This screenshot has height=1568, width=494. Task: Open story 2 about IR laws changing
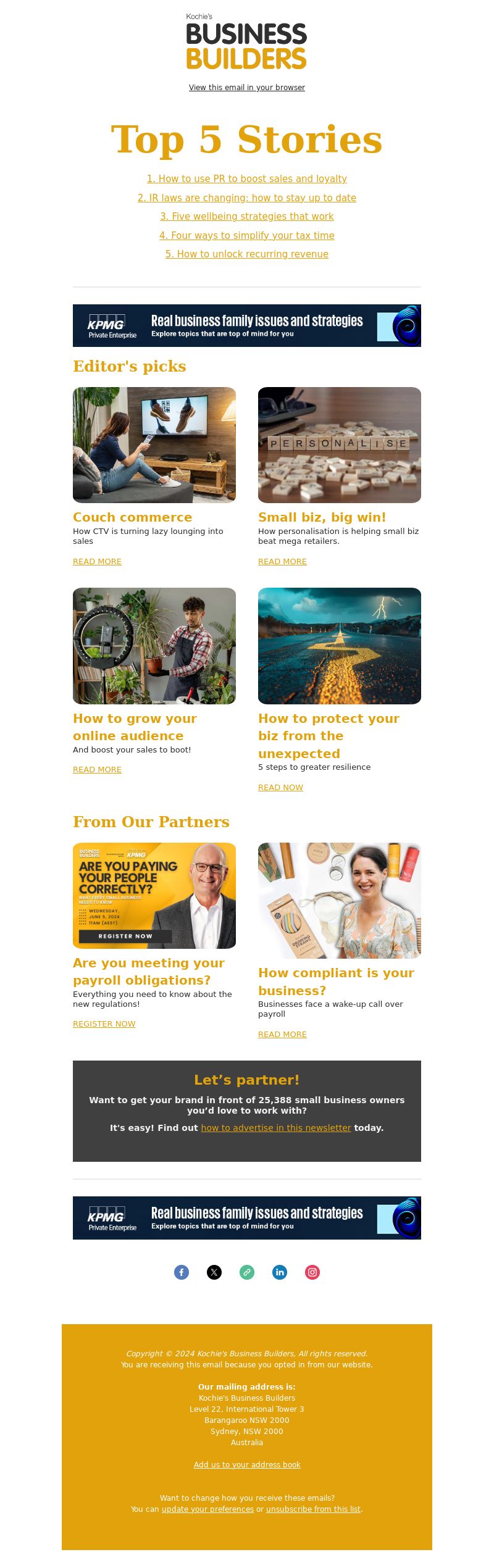point(246,198)
